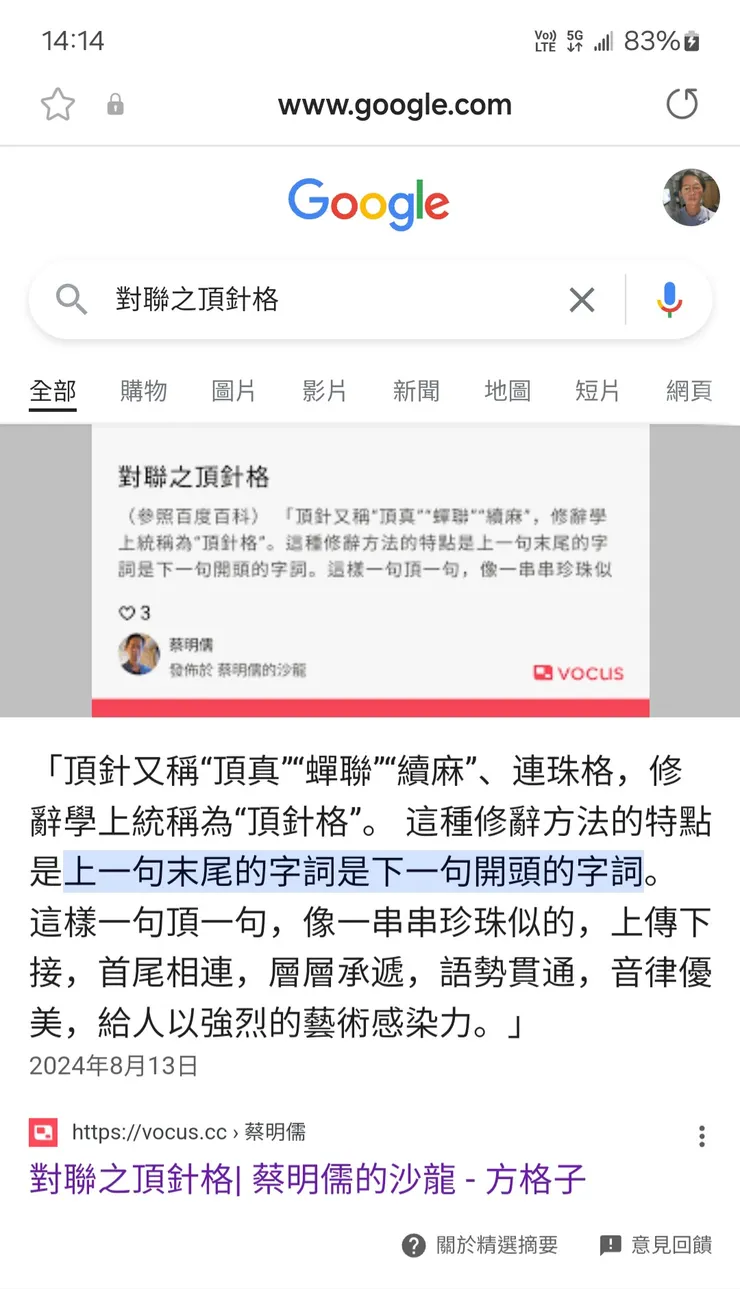Send feedback using the 意見回饋 button
Viewport: 740px width, 1289px height.
coord(660,1245)
